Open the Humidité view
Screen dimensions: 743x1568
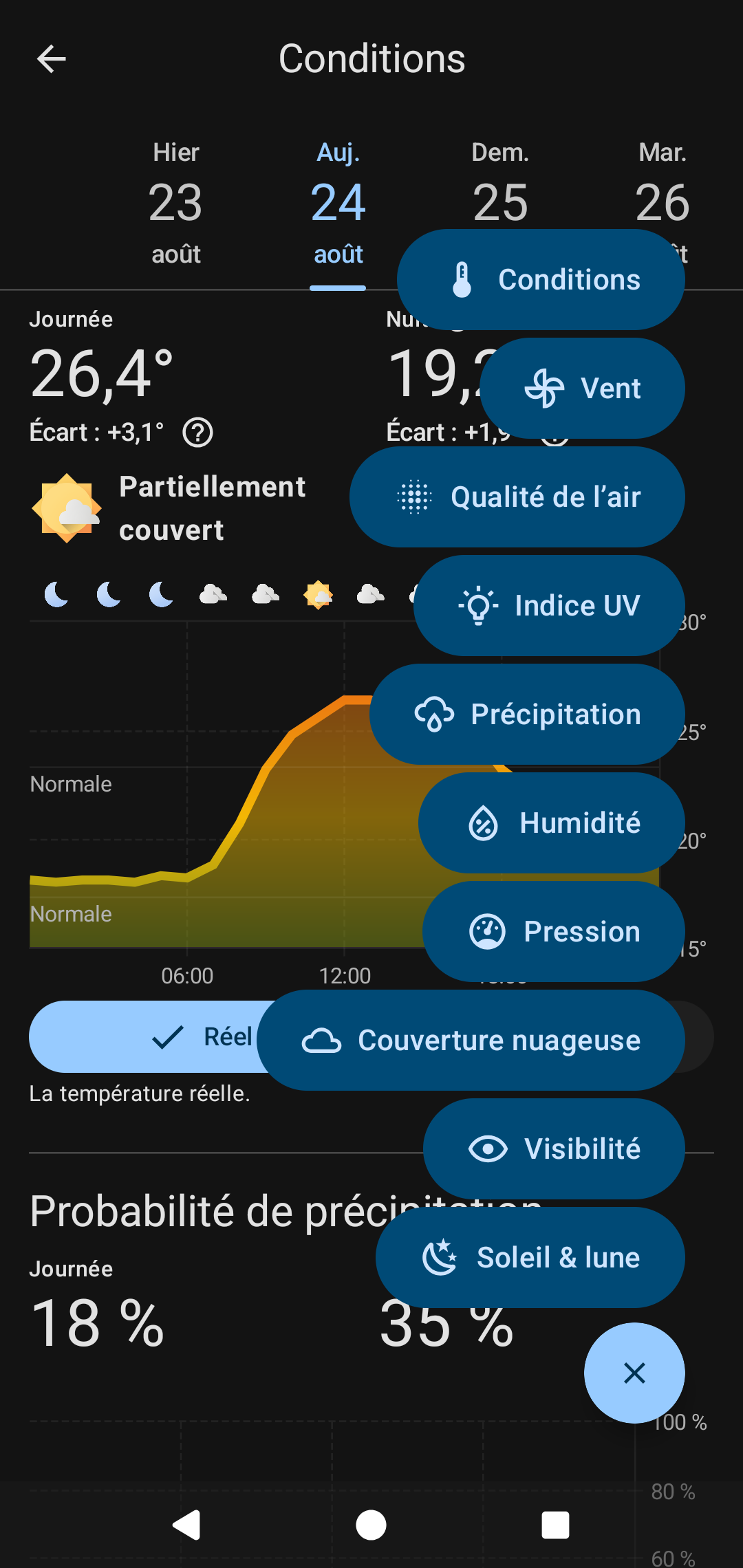point(552,823)
